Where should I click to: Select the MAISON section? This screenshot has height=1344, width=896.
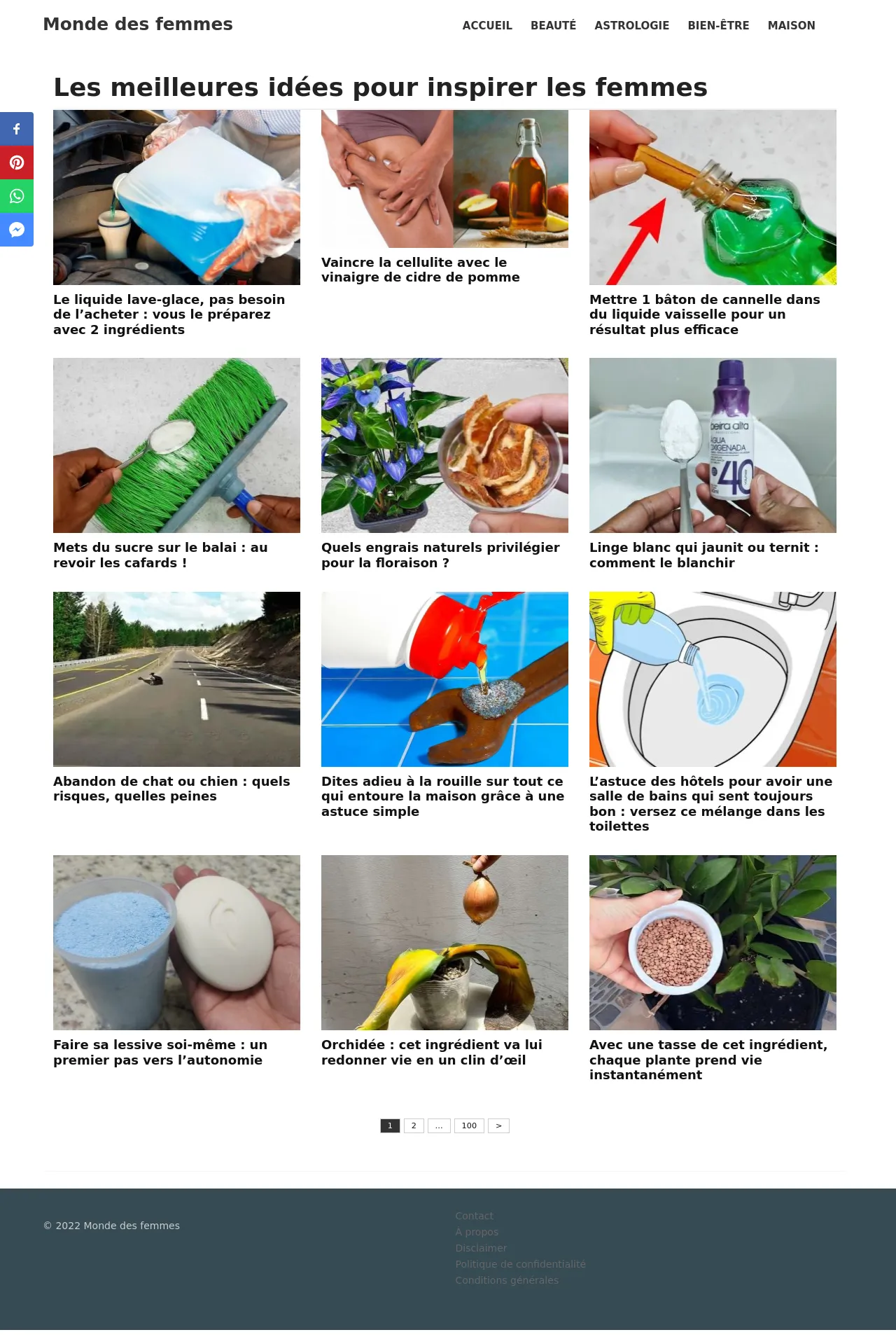coord(791,25)
